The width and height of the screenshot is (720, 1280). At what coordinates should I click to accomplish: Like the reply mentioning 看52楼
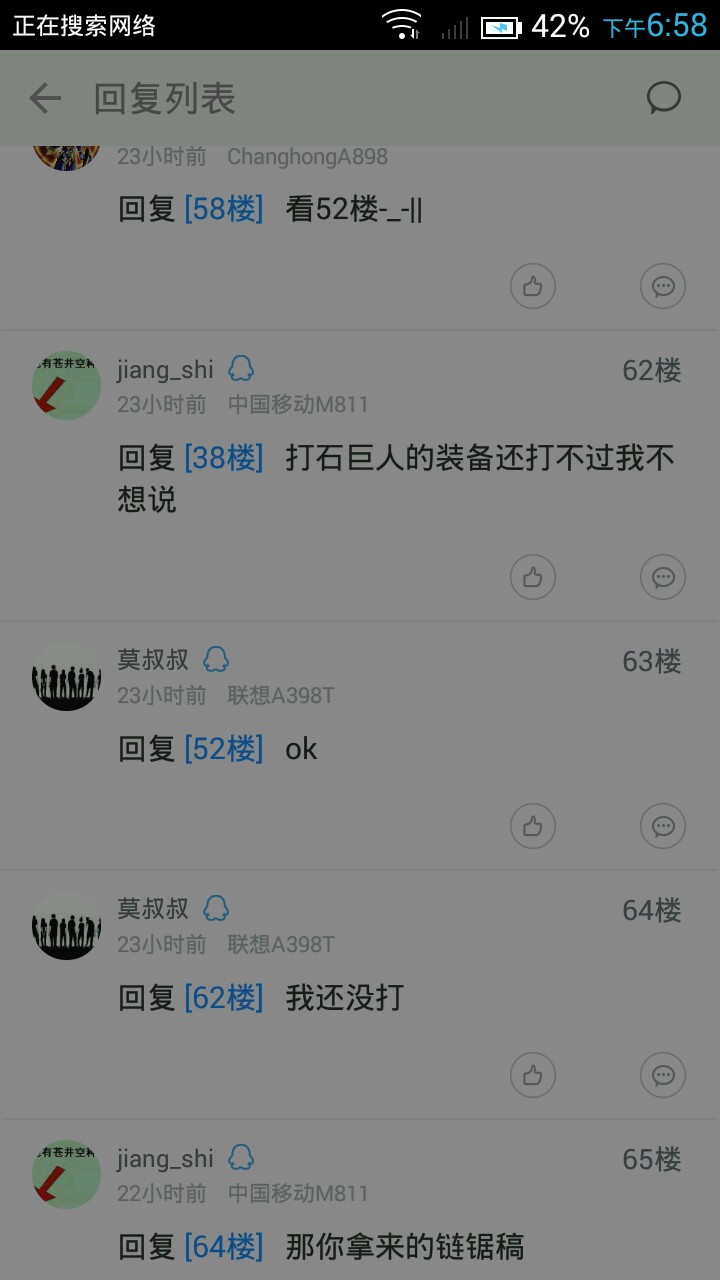(x=533, y=287)
